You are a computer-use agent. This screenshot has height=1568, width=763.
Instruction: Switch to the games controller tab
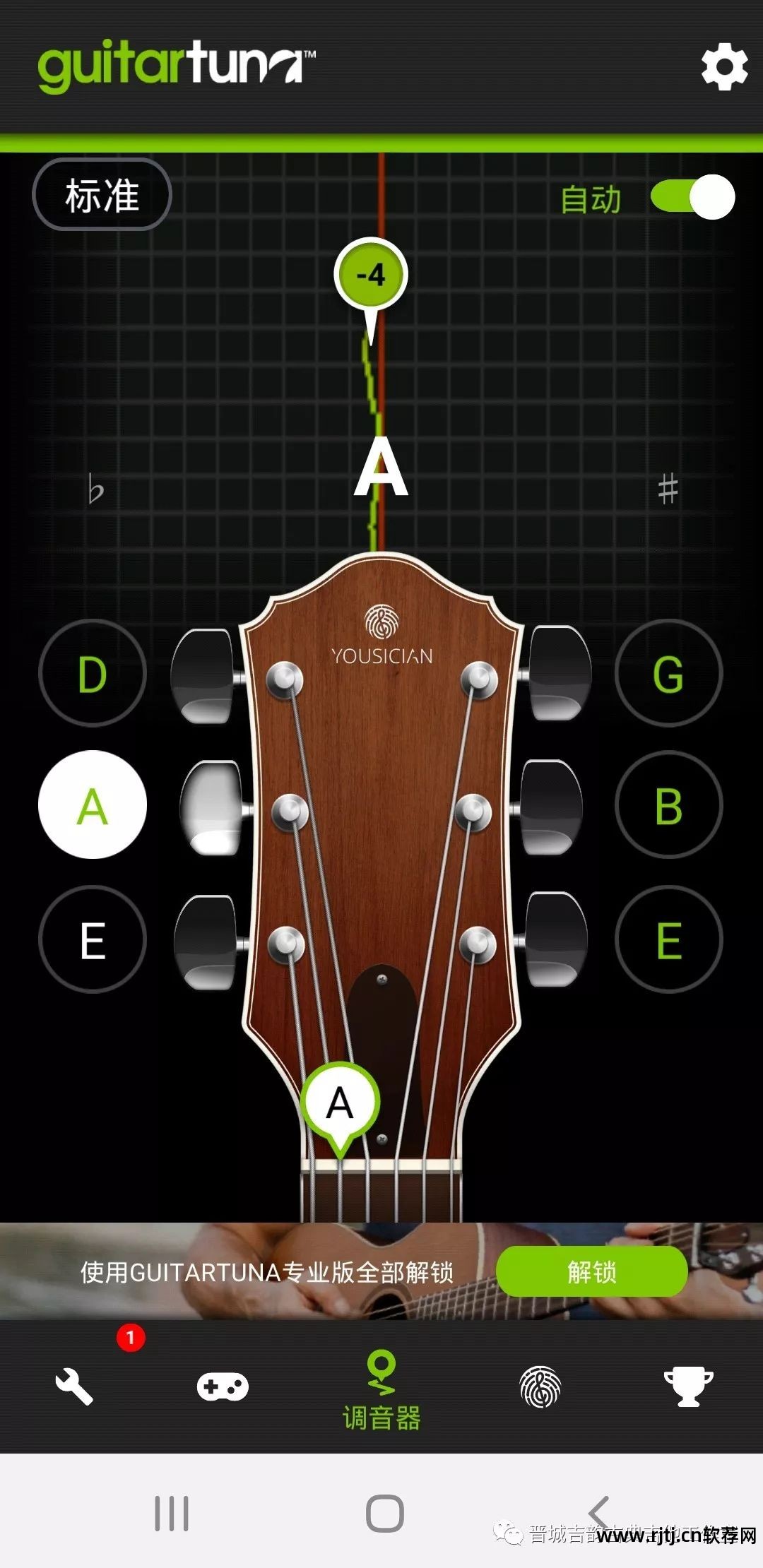(223, 1386)
